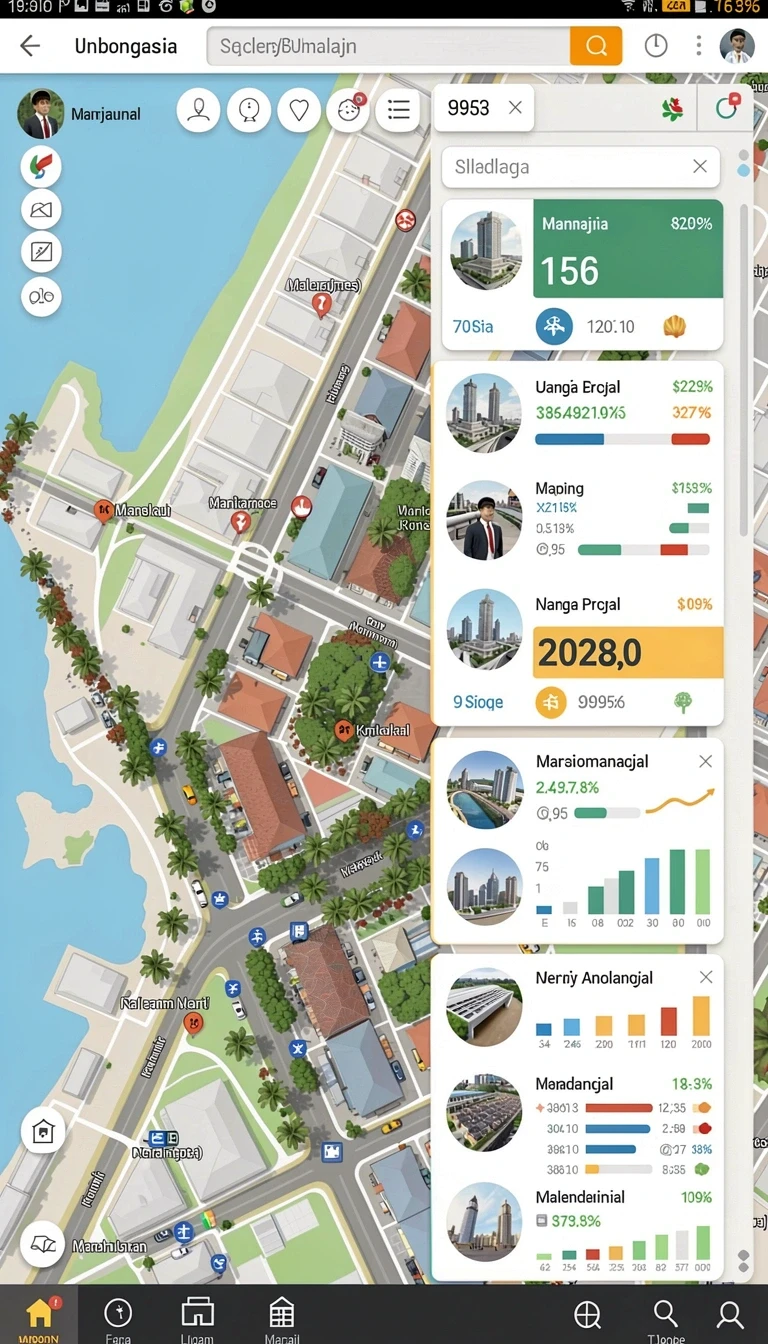Open the Mannajiia 156 card
This screenshot has width=768, height=1344.
(x=582, y=274)
